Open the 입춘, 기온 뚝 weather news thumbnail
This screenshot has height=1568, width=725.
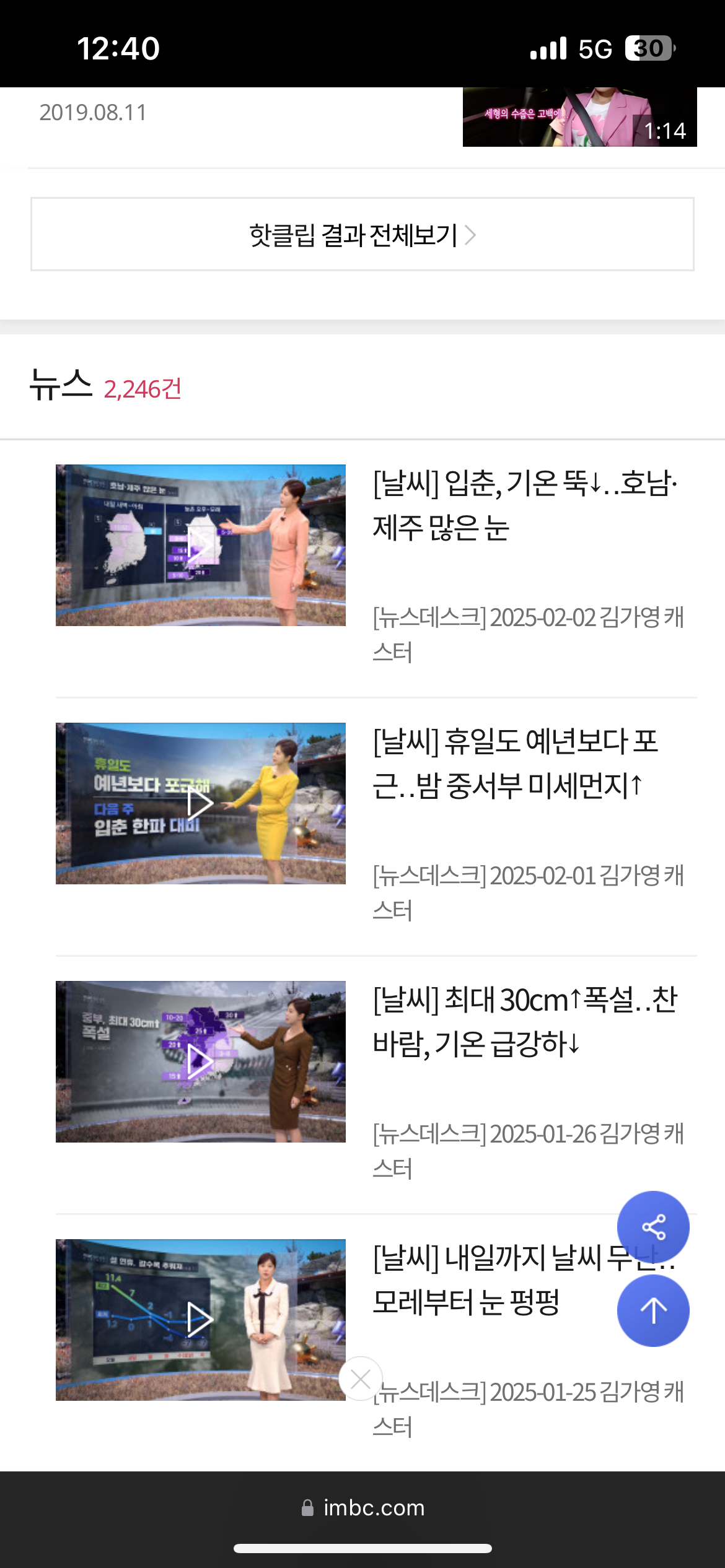pos(200,545)
